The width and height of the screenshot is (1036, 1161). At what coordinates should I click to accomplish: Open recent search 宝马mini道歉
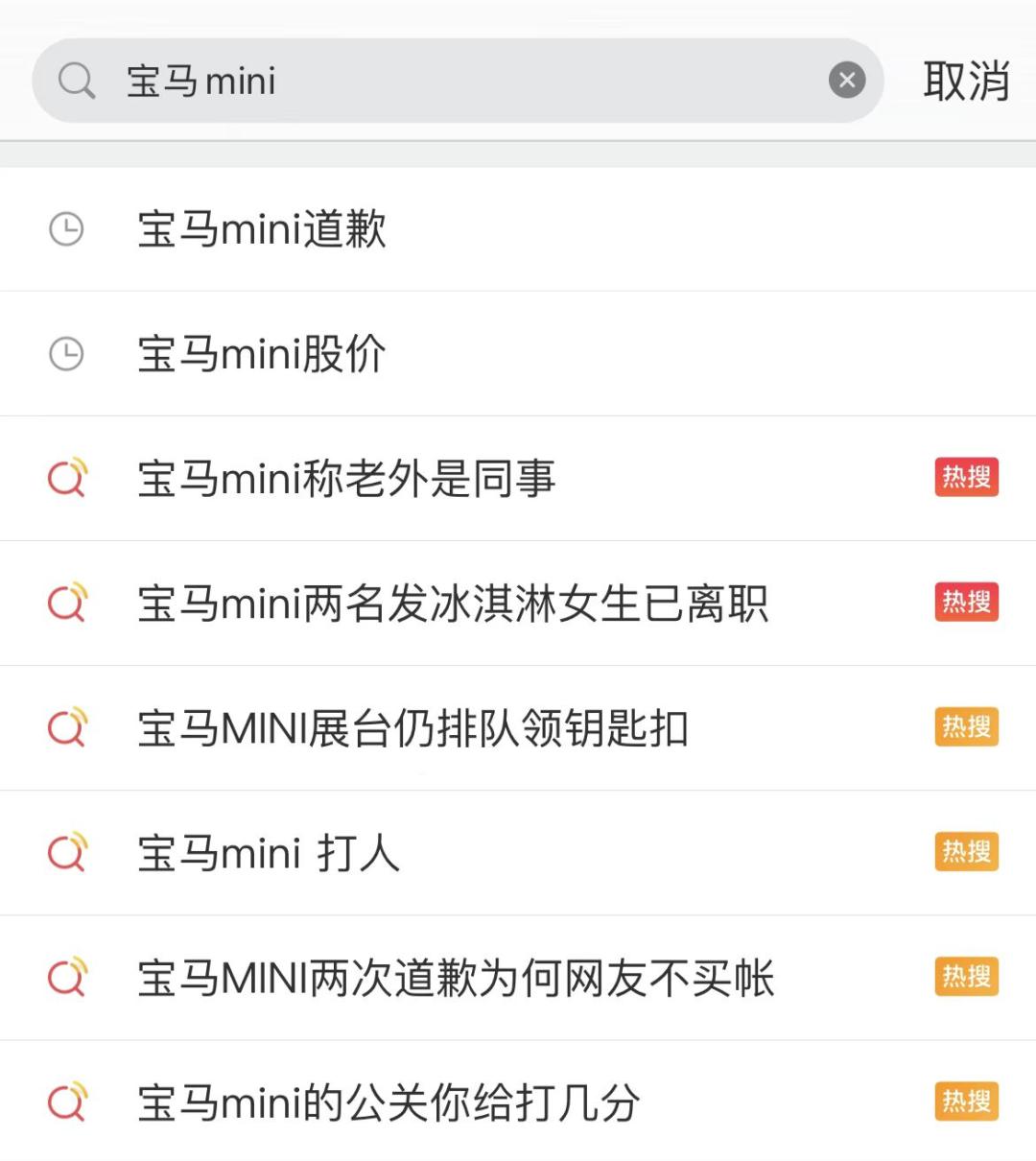262,229
